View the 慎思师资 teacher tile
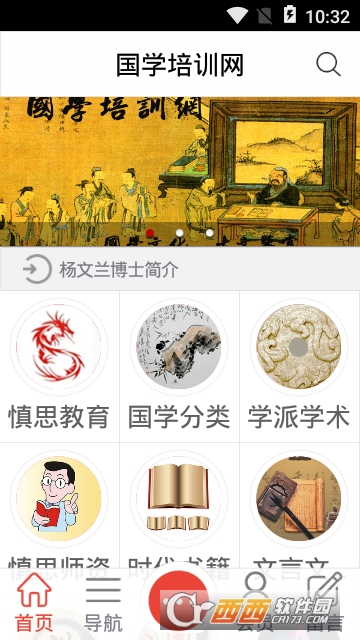 [x=59, y=506]
